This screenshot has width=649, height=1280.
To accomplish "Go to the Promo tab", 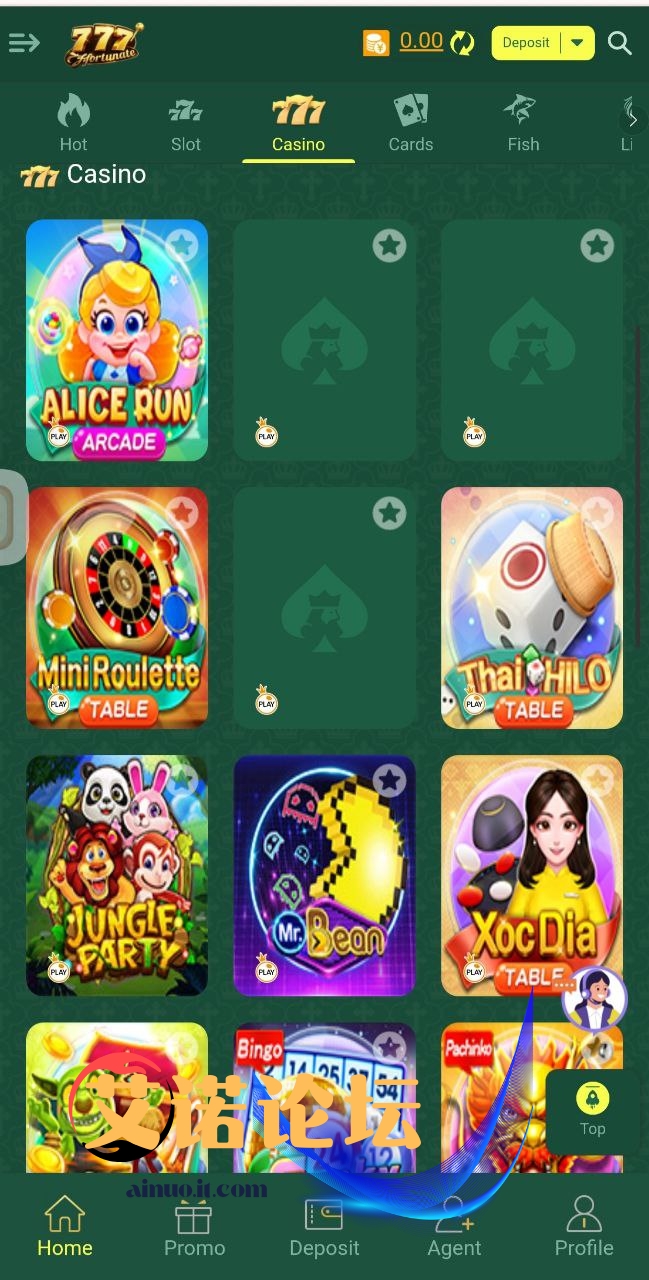I will coord(194,1228).
